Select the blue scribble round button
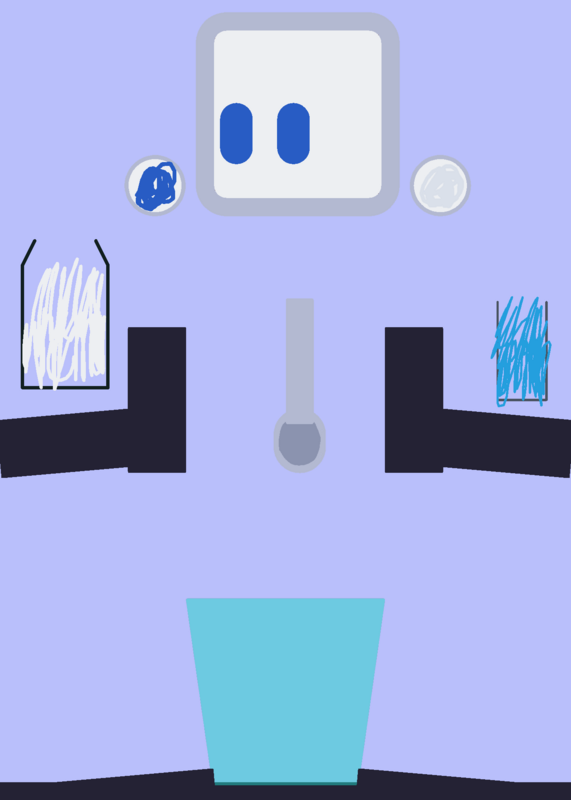 point(155,186)
